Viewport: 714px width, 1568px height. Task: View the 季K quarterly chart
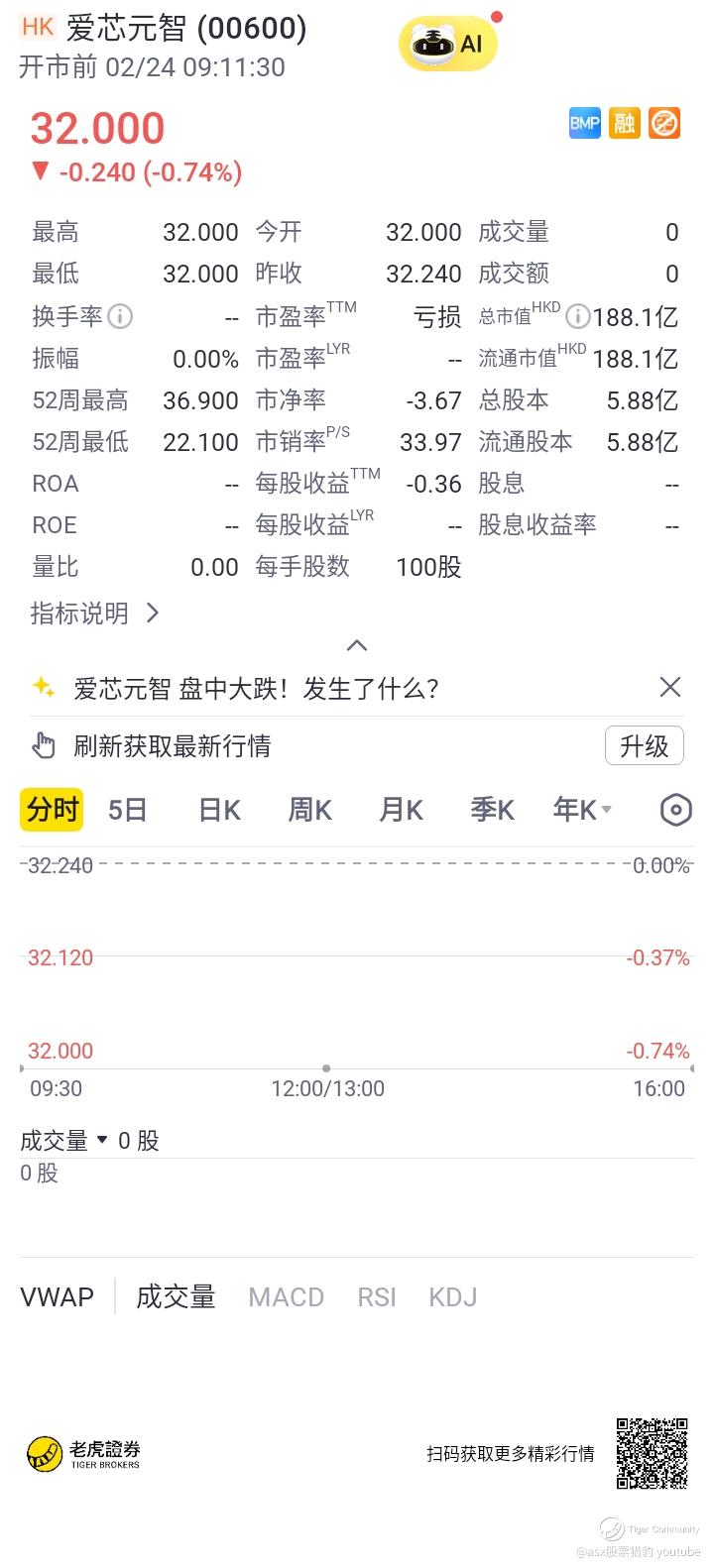[x=492, y=811]
